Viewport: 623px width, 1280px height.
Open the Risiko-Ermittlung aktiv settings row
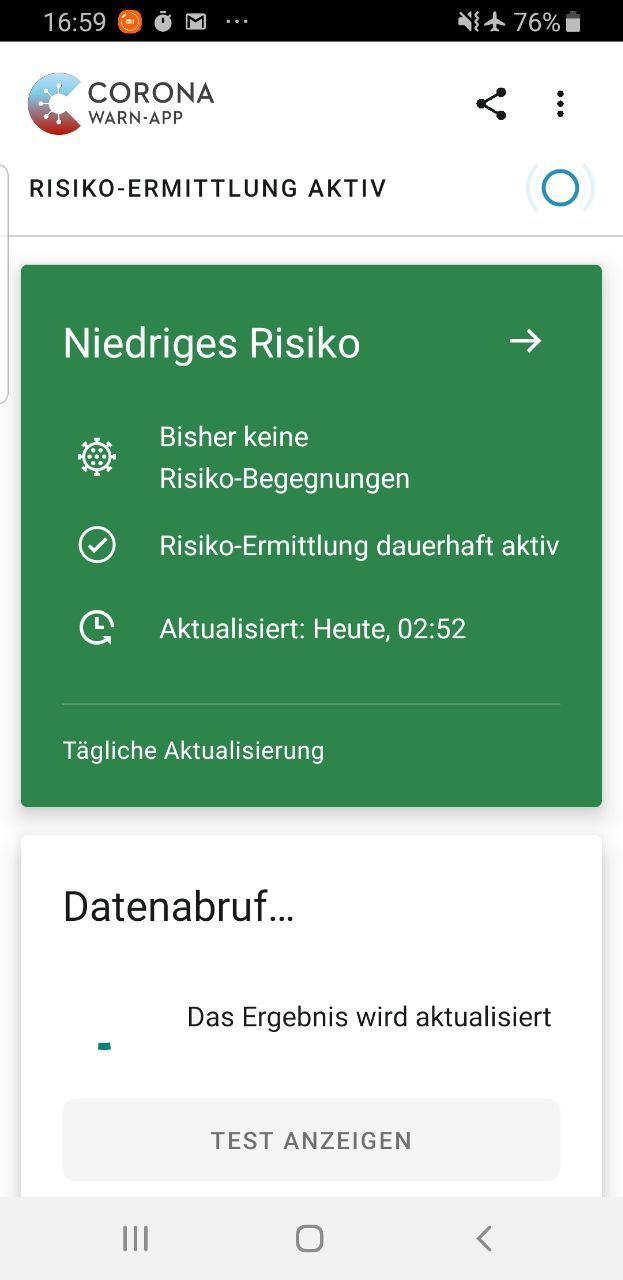pyautogui.click(x=310, y=188)
